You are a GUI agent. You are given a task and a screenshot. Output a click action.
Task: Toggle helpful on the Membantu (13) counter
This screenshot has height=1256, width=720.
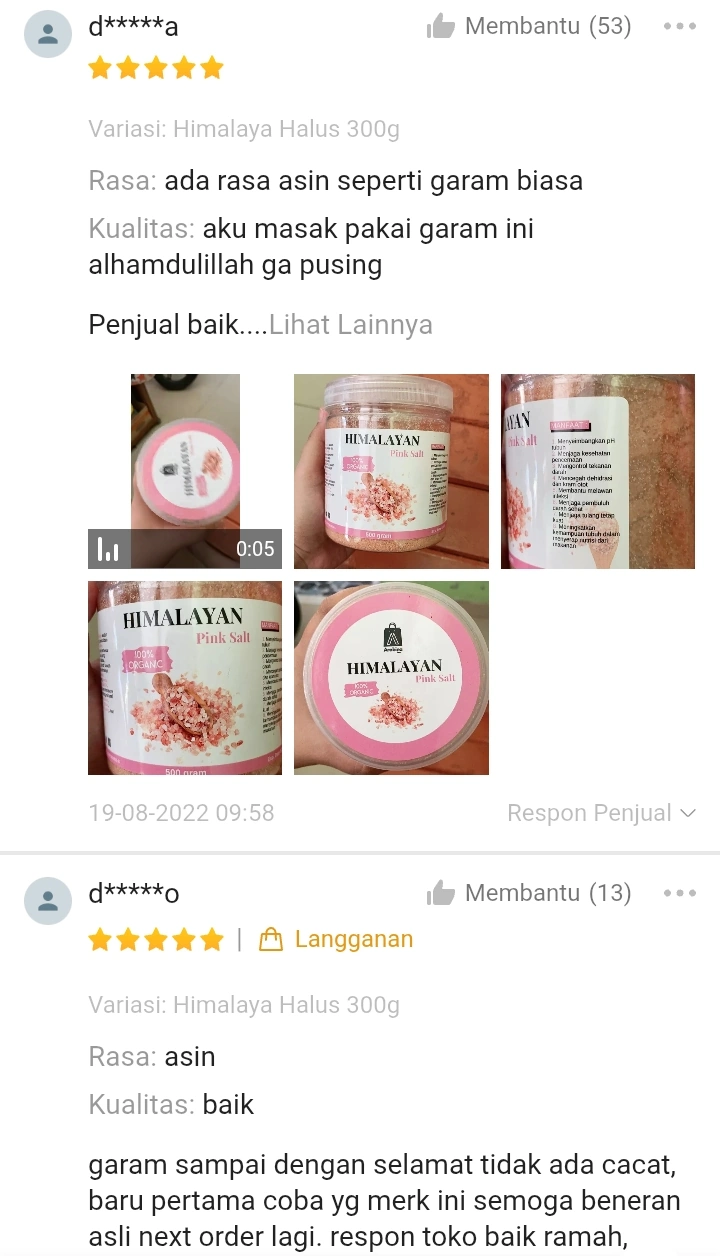pyautogui.click(x=546, y=892)
